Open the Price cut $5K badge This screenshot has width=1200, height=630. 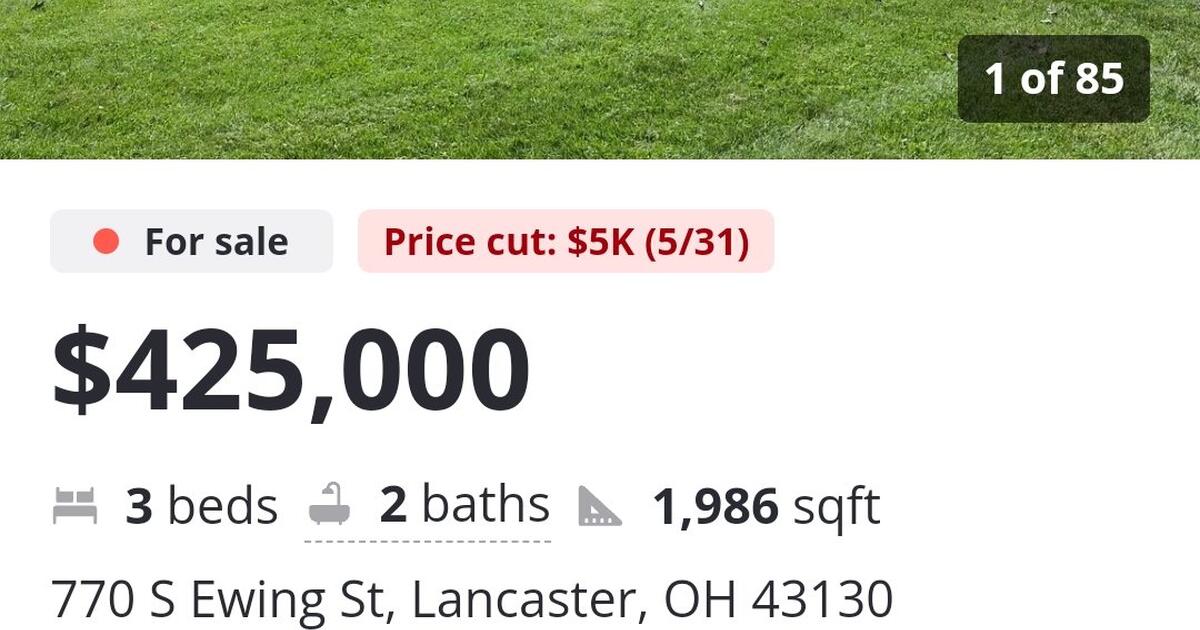pos(566,242)
